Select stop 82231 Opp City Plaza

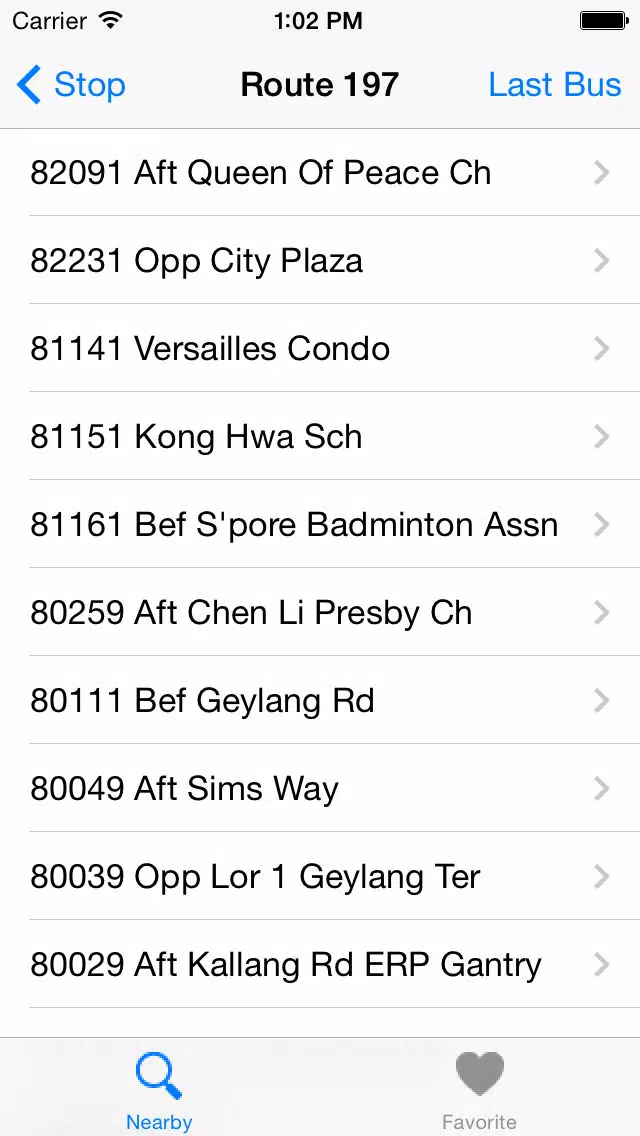320,260
